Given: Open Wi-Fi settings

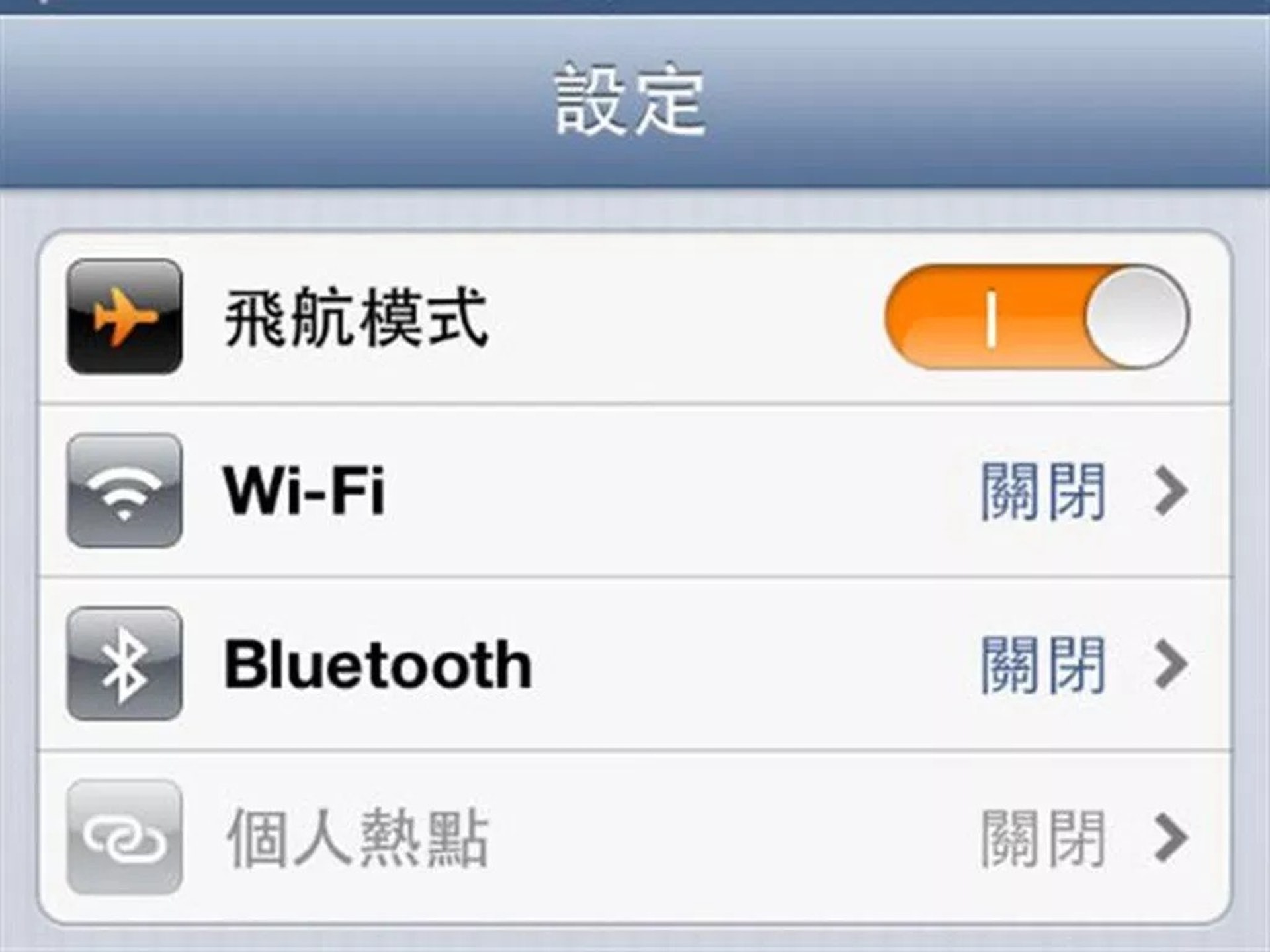Looking at the screenshot, I should (x=635, y=491).
